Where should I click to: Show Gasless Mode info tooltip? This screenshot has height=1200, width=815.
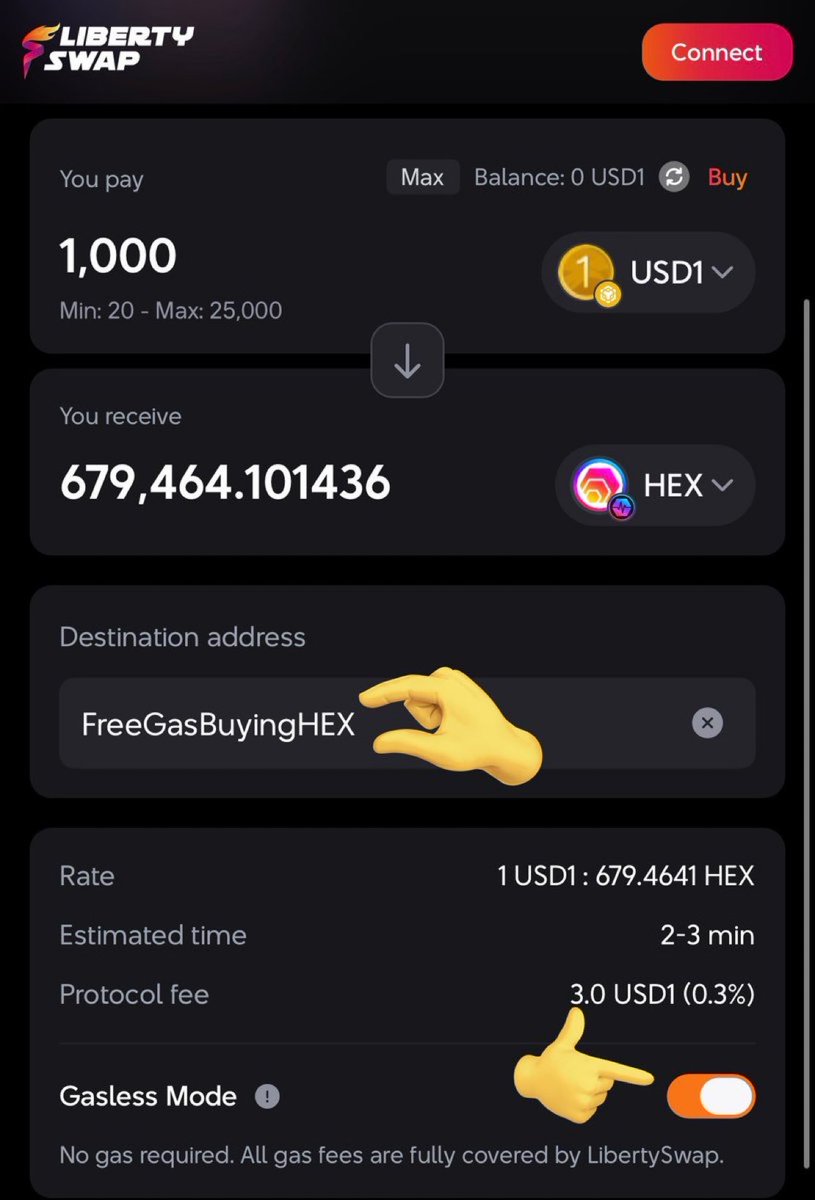267,1097
